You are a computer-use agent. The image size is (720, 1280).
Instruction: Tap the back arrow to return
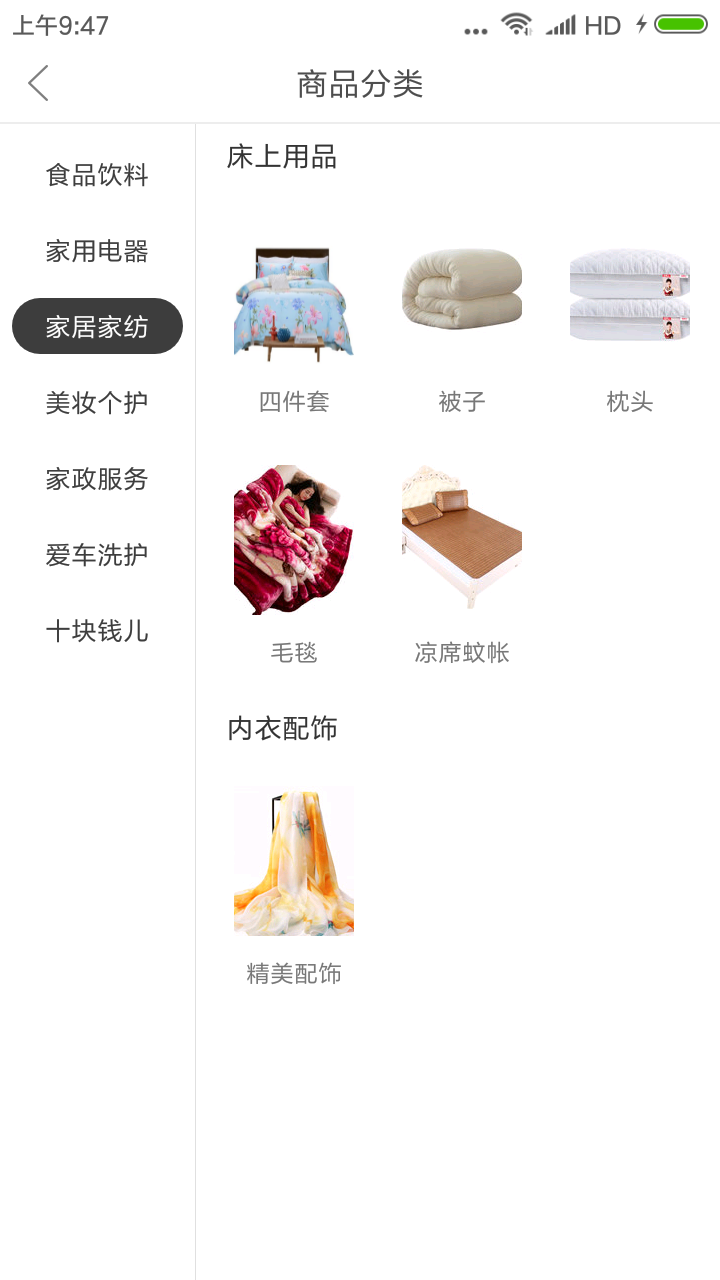38,83
